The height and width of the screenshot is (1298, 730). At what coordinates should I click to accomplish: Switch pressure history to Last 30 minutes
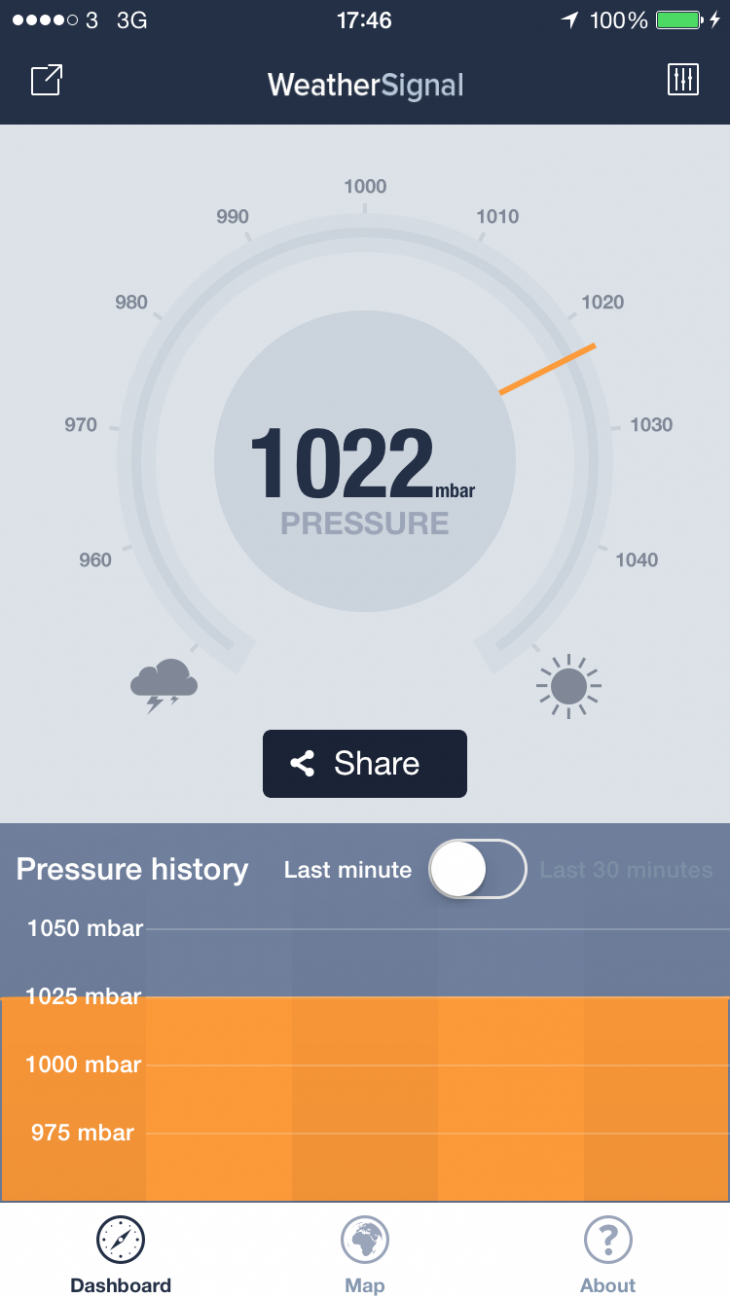[x=626, y=869]
